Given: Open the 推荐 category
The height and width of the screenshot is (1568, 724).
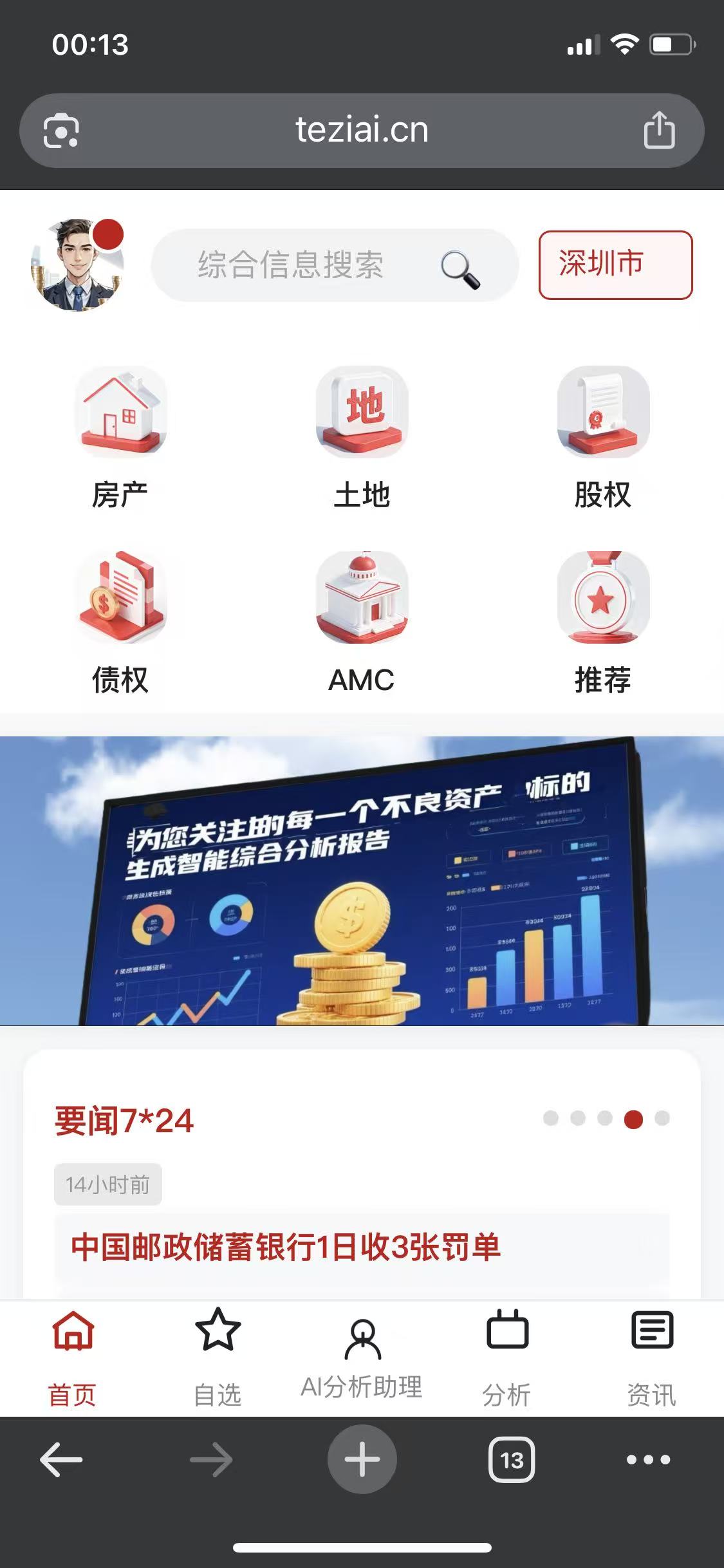Looking at the screenshot, I should click(x=603, y=622).
